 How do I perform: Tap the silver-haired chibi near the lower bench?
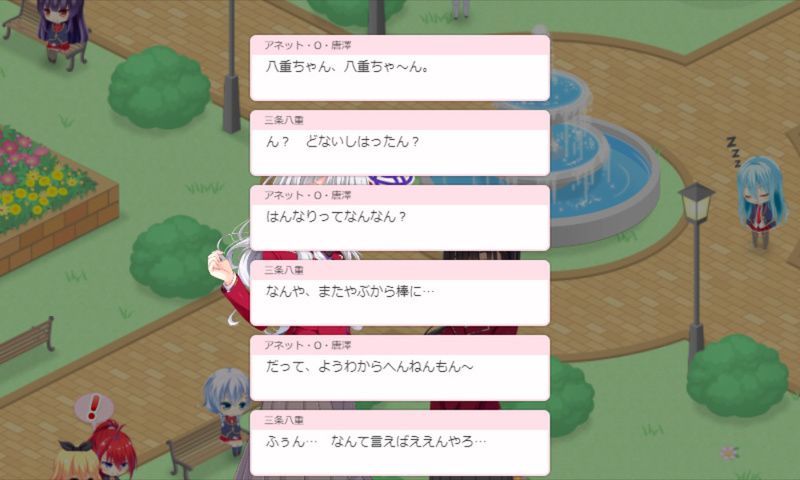pyautogui.click(x=226, y=399)
